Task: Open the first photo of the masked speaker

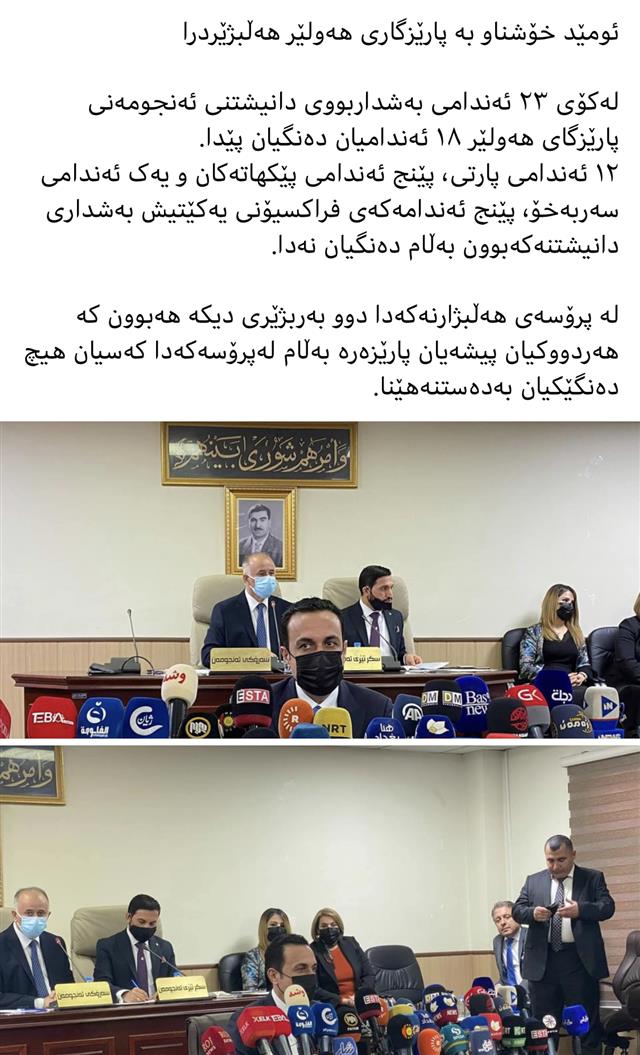Action: pyautogui.click(x=320, y=580)
